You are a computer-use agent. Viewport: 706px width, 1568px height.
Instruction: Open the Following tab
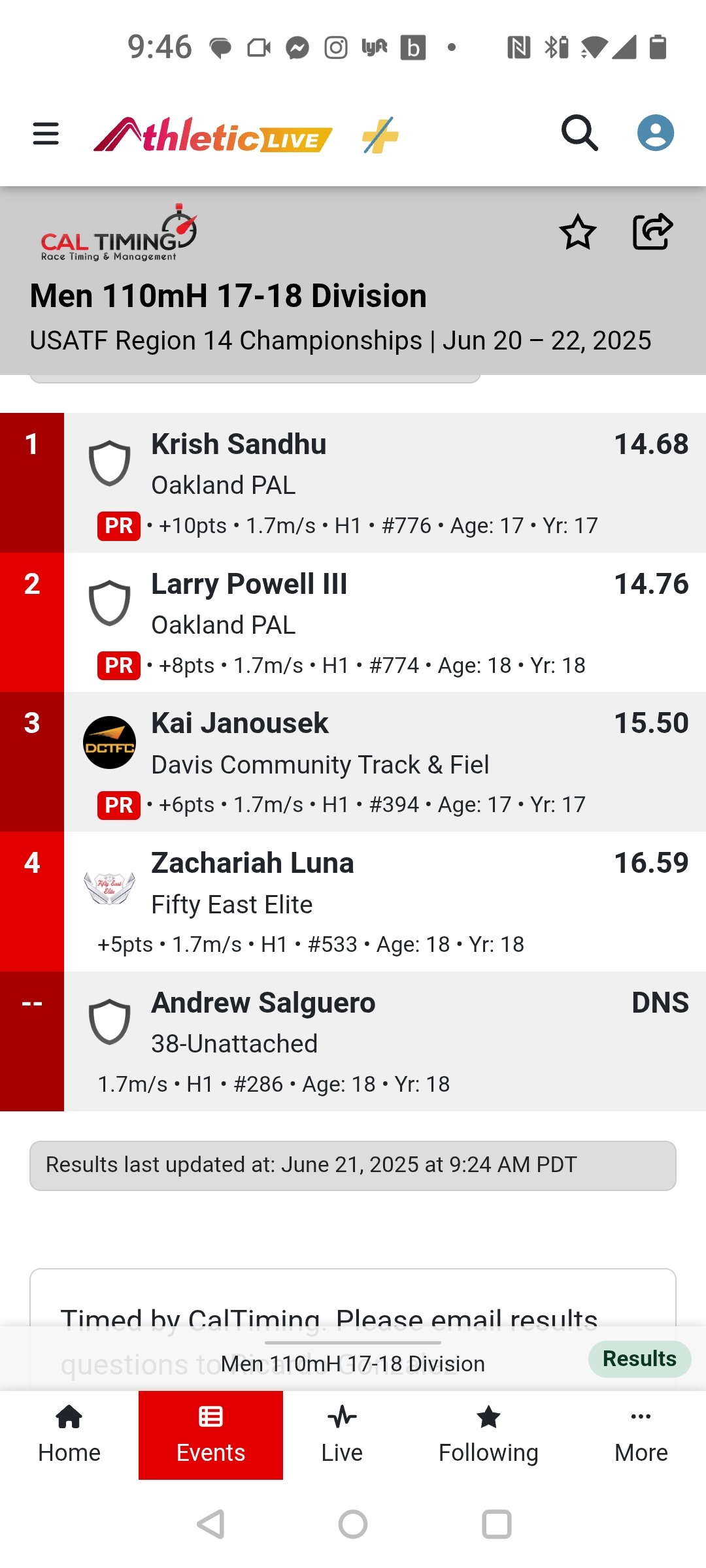coord(488,1435)
